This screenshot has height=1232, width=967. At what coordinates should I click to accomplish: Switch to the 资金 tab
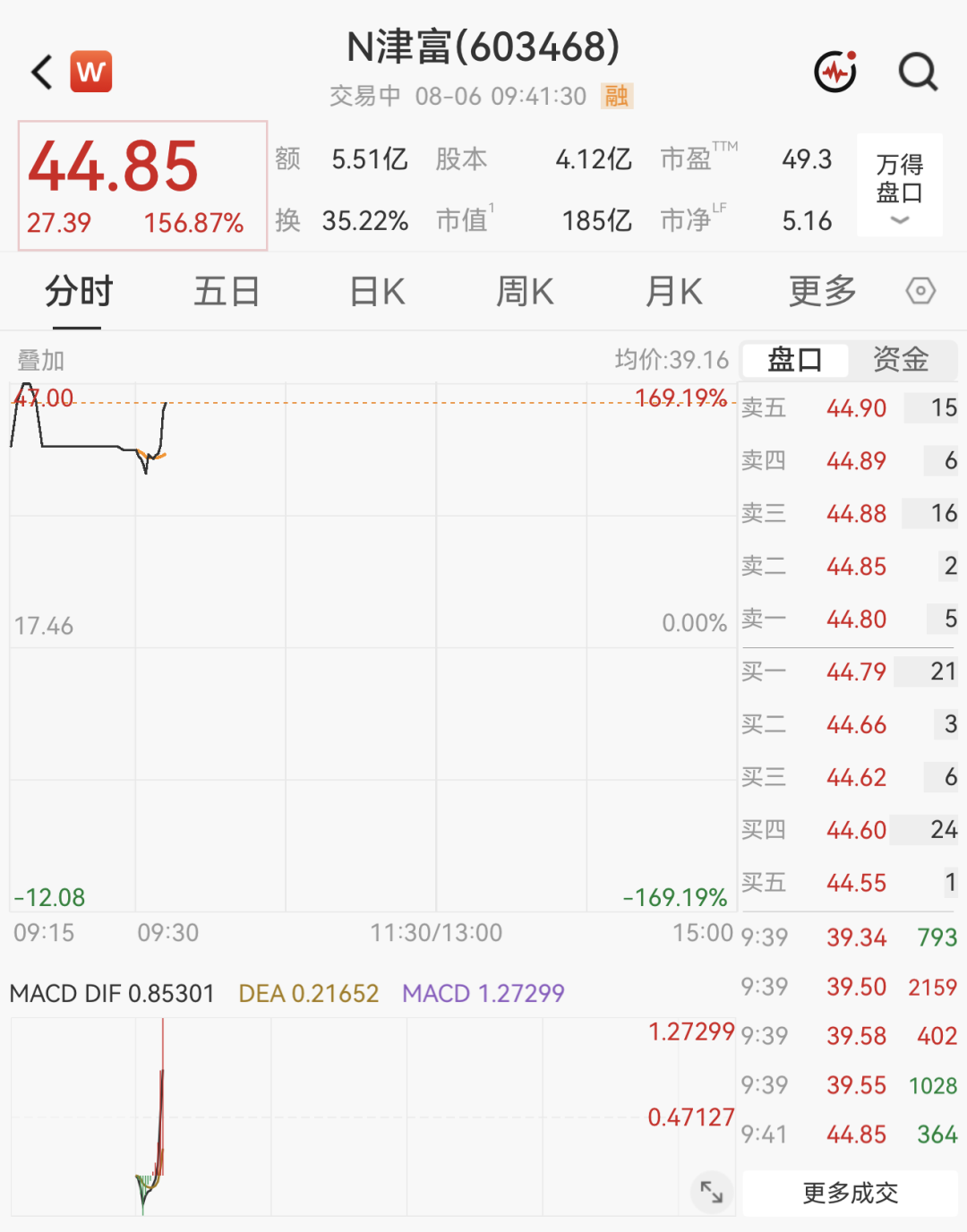tap(901, 360)
